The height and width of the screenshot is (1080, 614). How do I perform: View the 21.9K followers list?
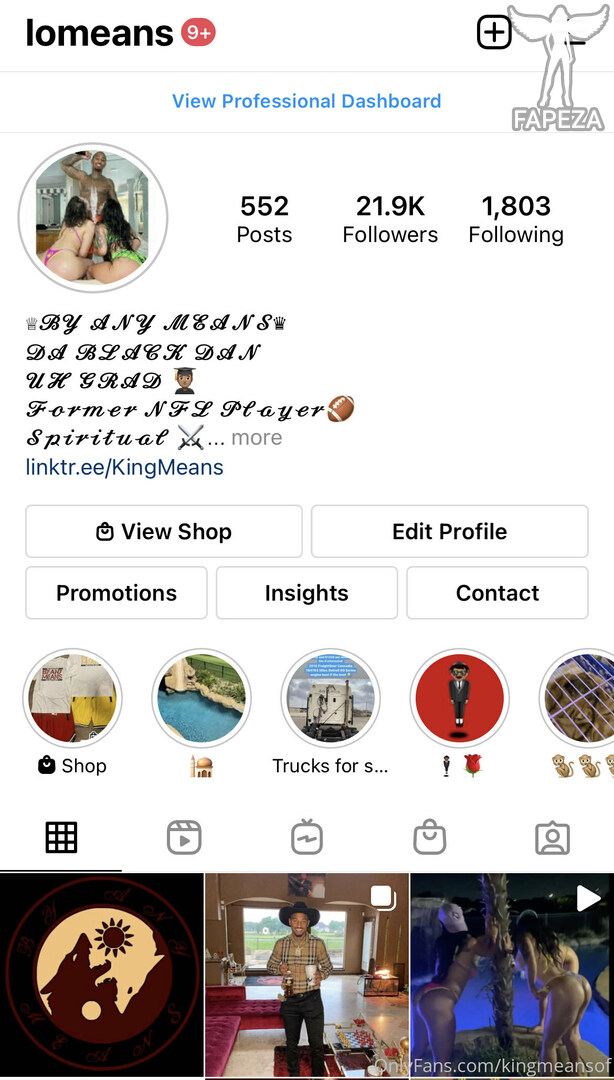[x=390, y=220]
